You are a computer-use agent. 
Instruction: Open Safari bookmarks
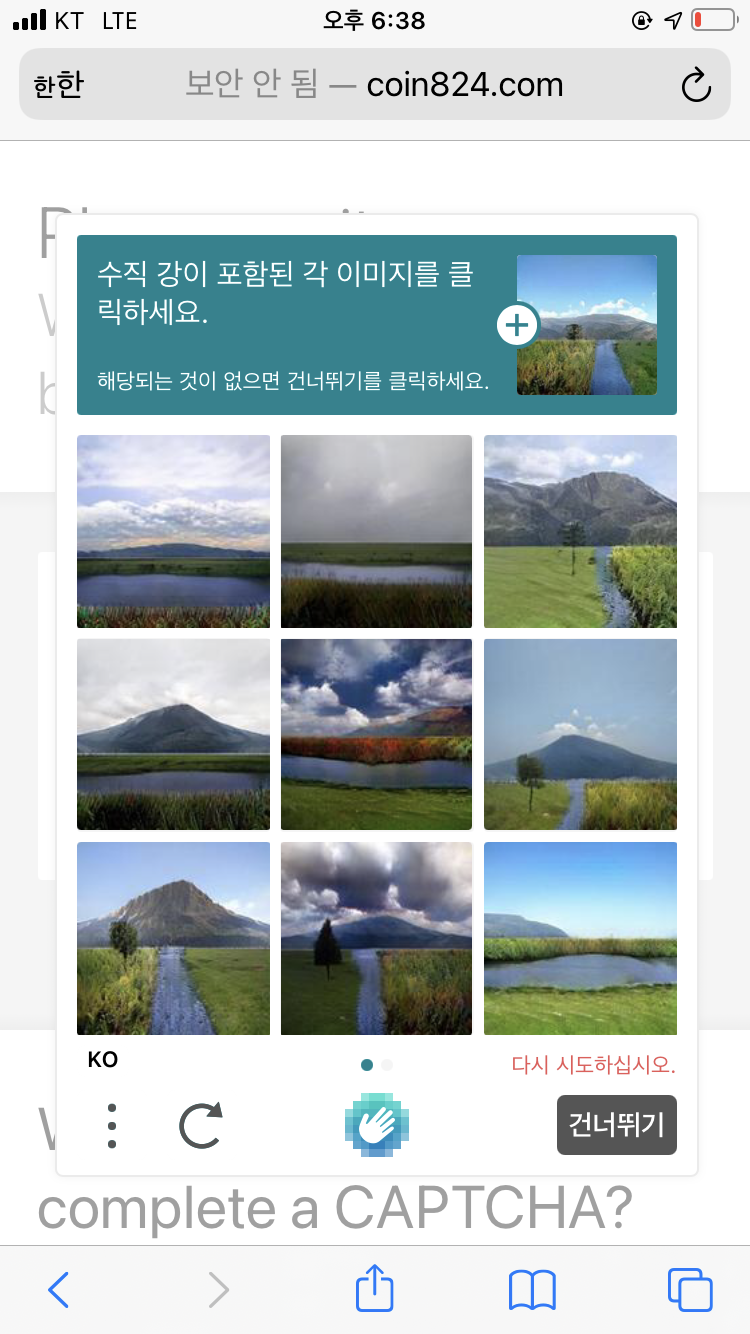click(x=532, y=1290)
